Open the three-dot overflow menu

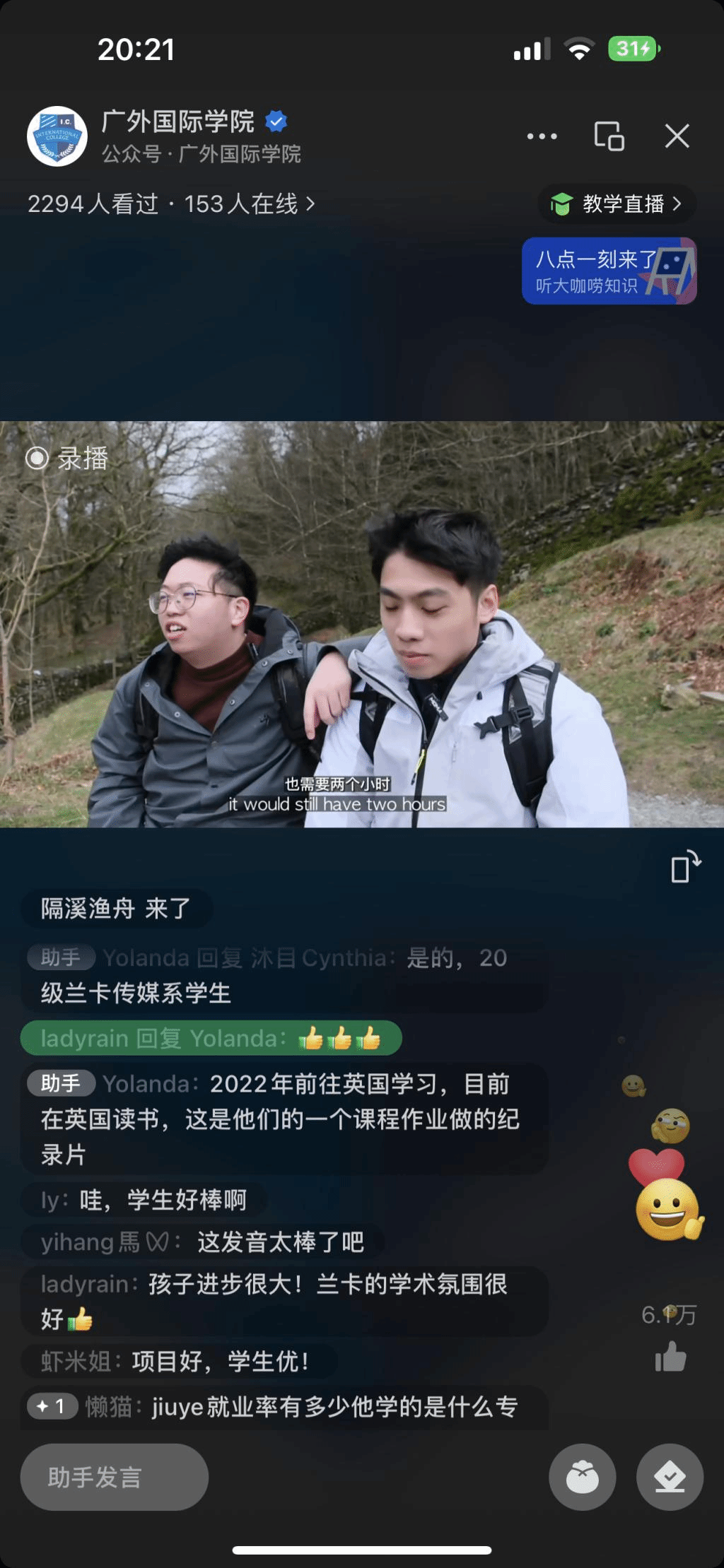pyautogui.click(x=542, y=136)
